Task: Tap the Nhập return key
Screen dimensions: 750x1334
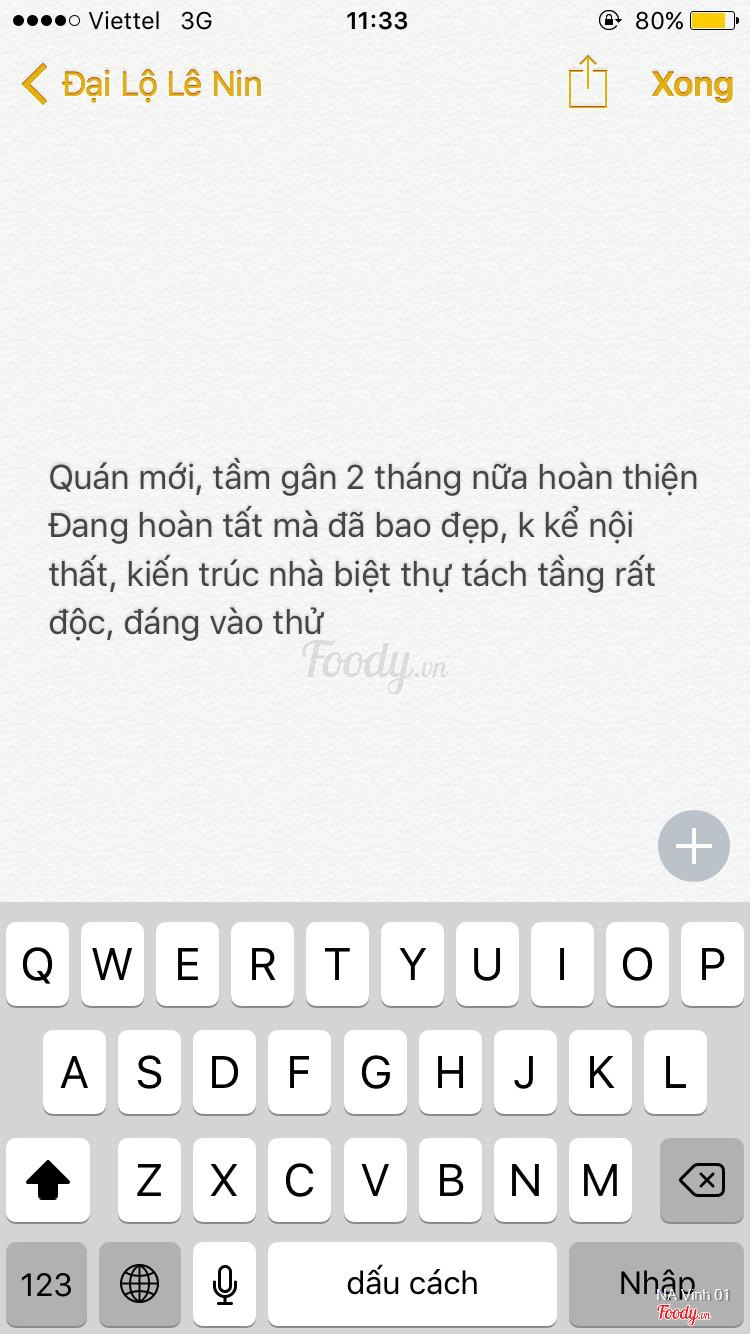Action: [656, 1284]
